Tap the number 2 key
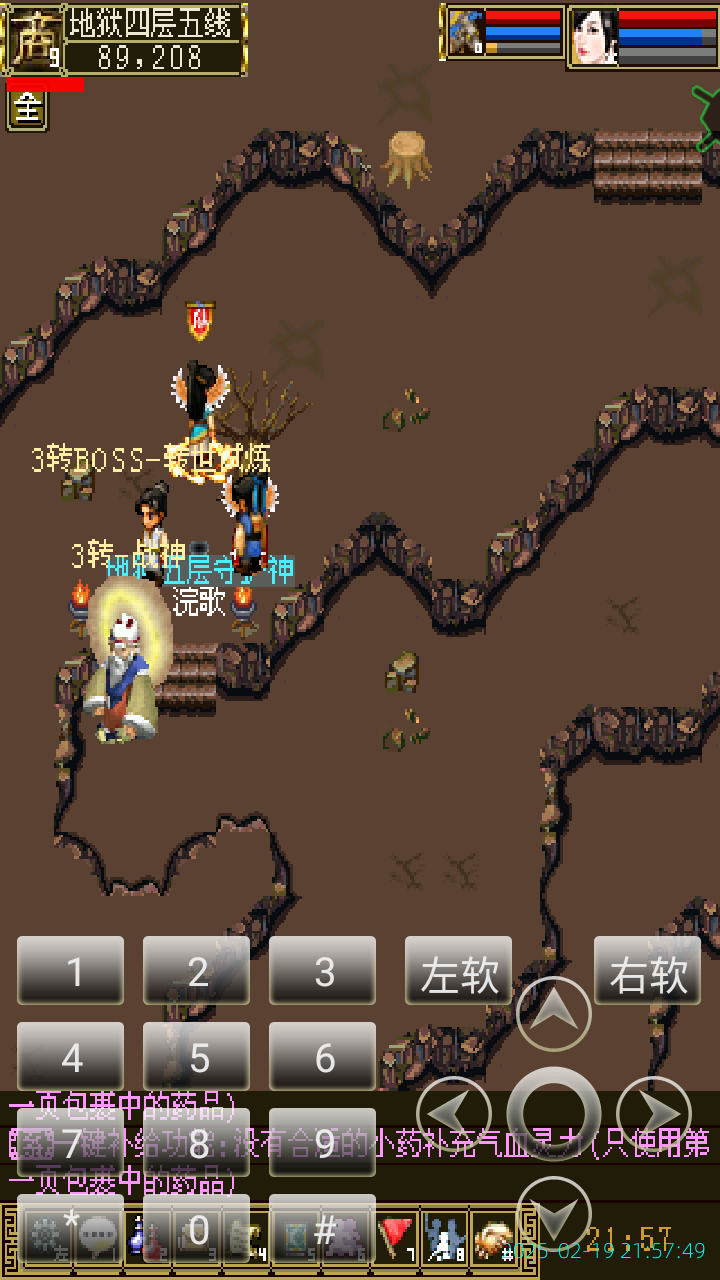Viewport: 720px width, 1280px height. point(196,970)
